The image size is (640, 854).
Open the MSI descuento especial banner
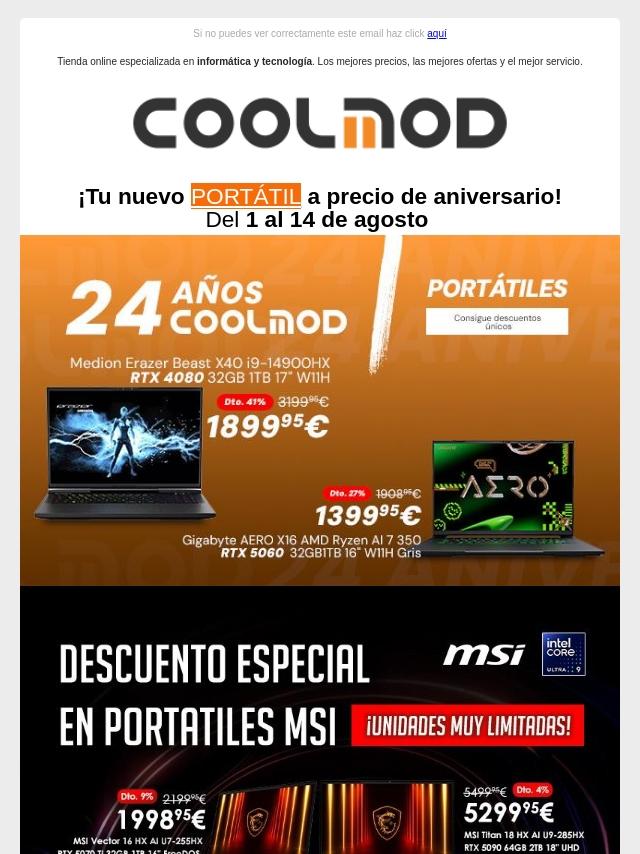[x=320, y=720]
